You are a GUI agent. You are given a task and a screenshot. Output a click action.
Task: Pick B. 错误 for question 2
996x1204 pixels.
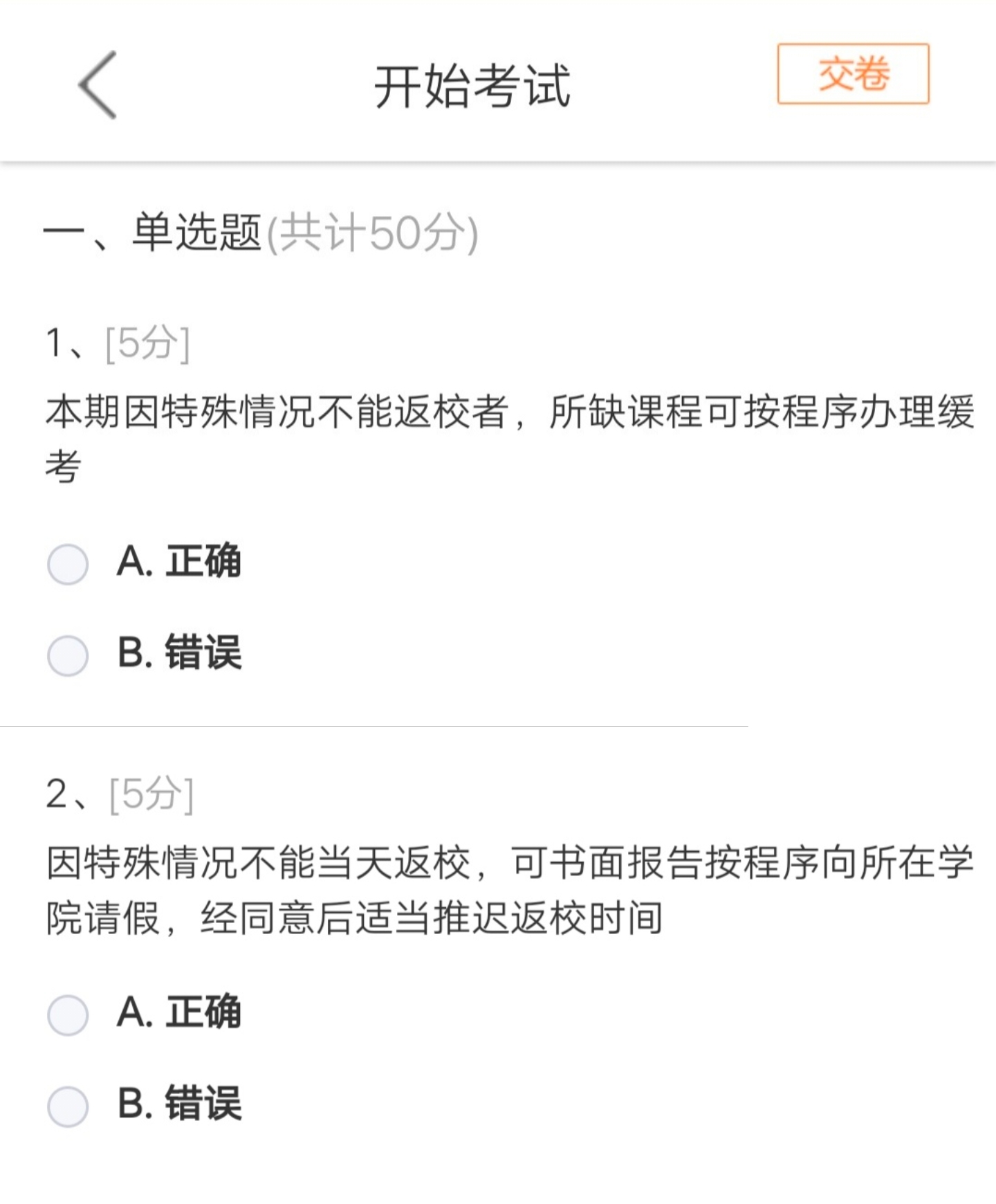click(68, 1106)
